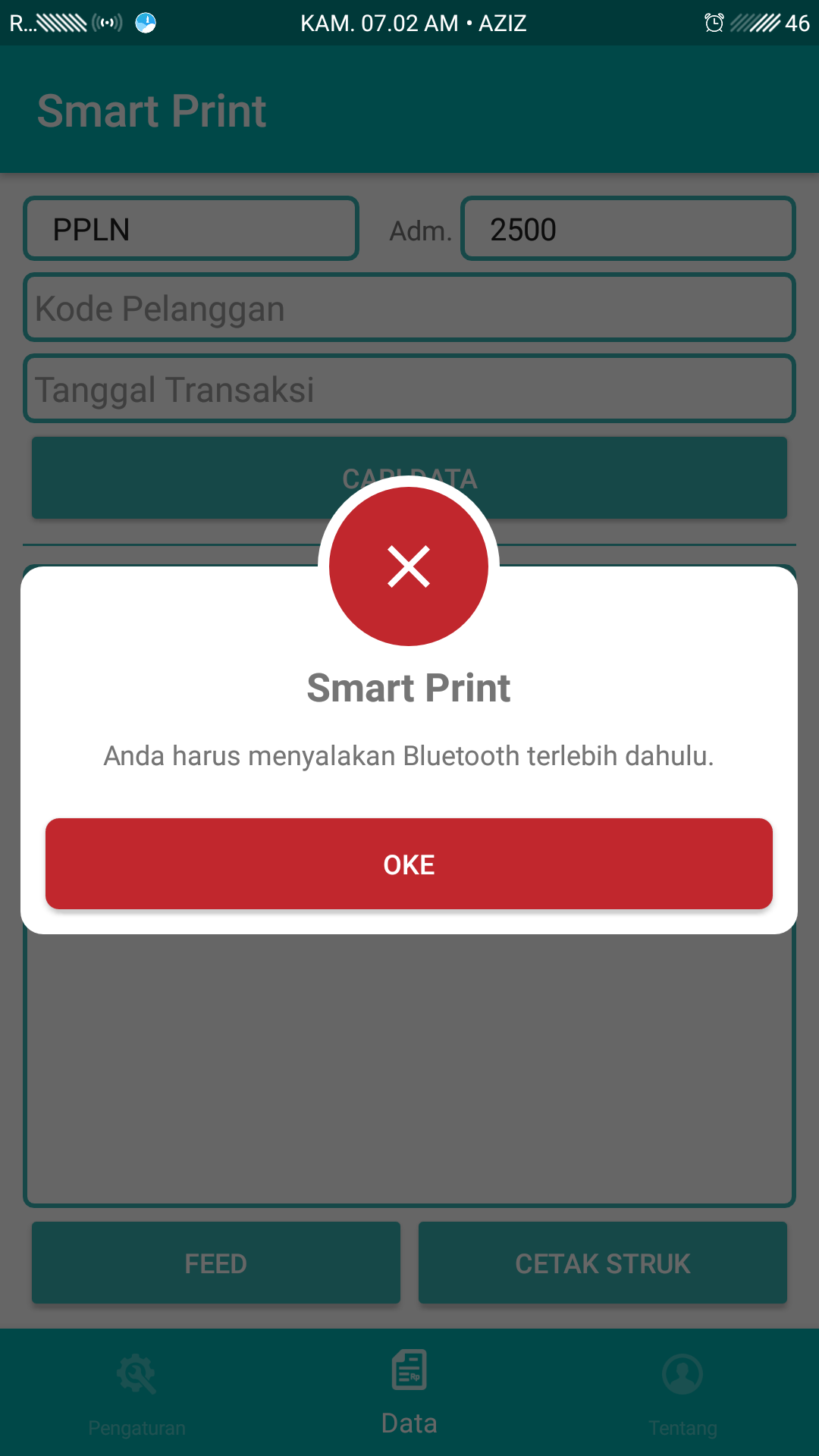Open the Data tab
819x1456 pixels.
[x=409, y=1392]
